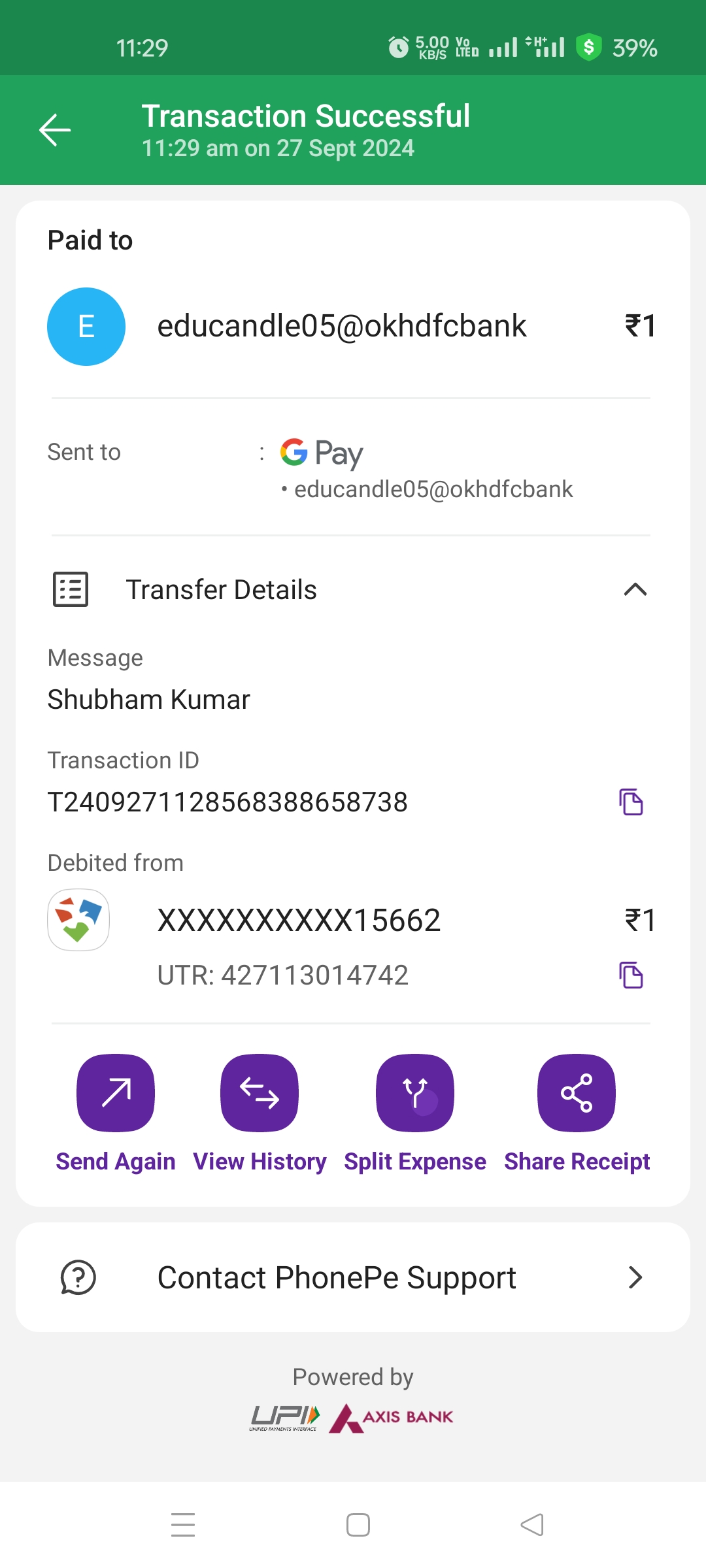The image size is (706, 1568).
Task: Tap Send Again to repeat payment
Action: click(x=116, y=1093)
